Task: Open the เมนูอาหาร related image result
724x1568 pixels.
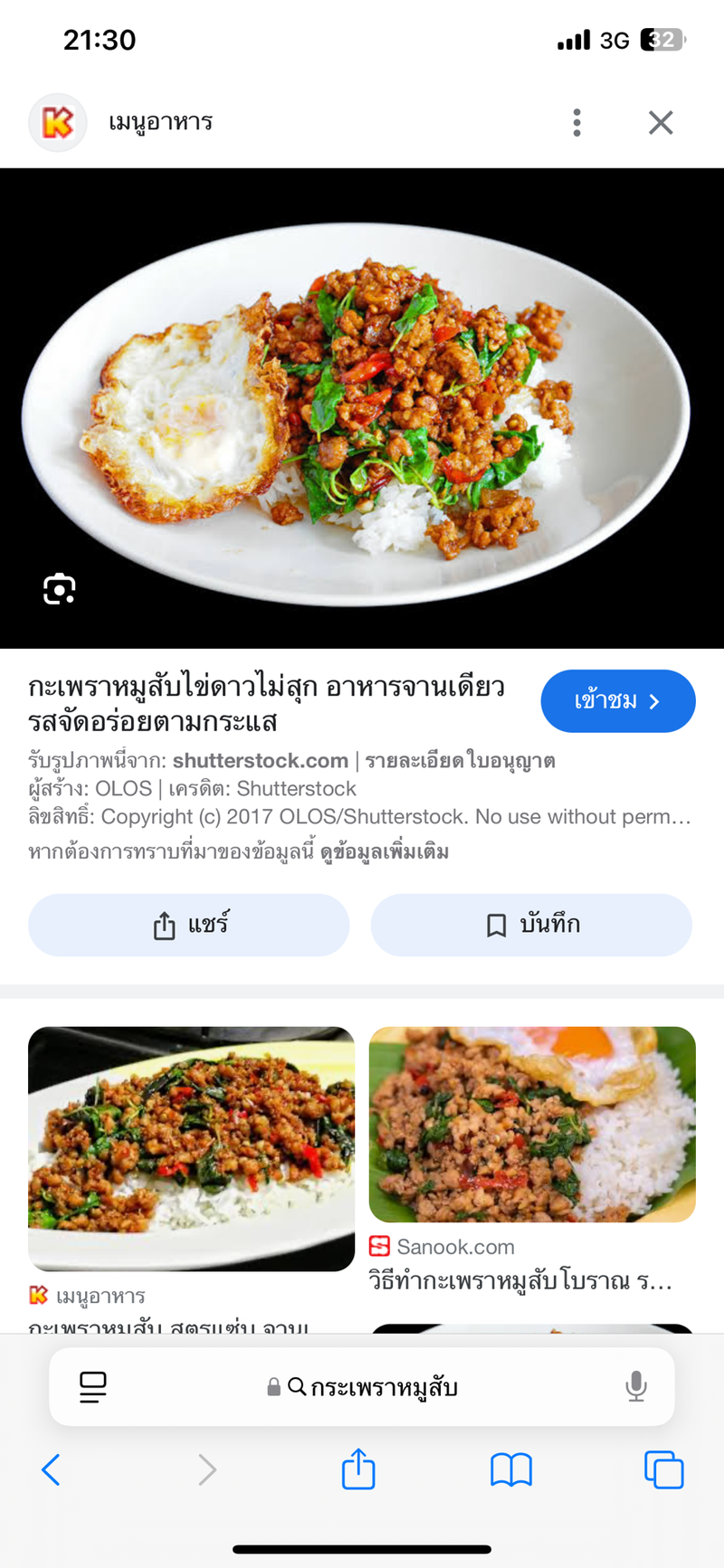Action: pyautogui.click(x=191, y=1148)
